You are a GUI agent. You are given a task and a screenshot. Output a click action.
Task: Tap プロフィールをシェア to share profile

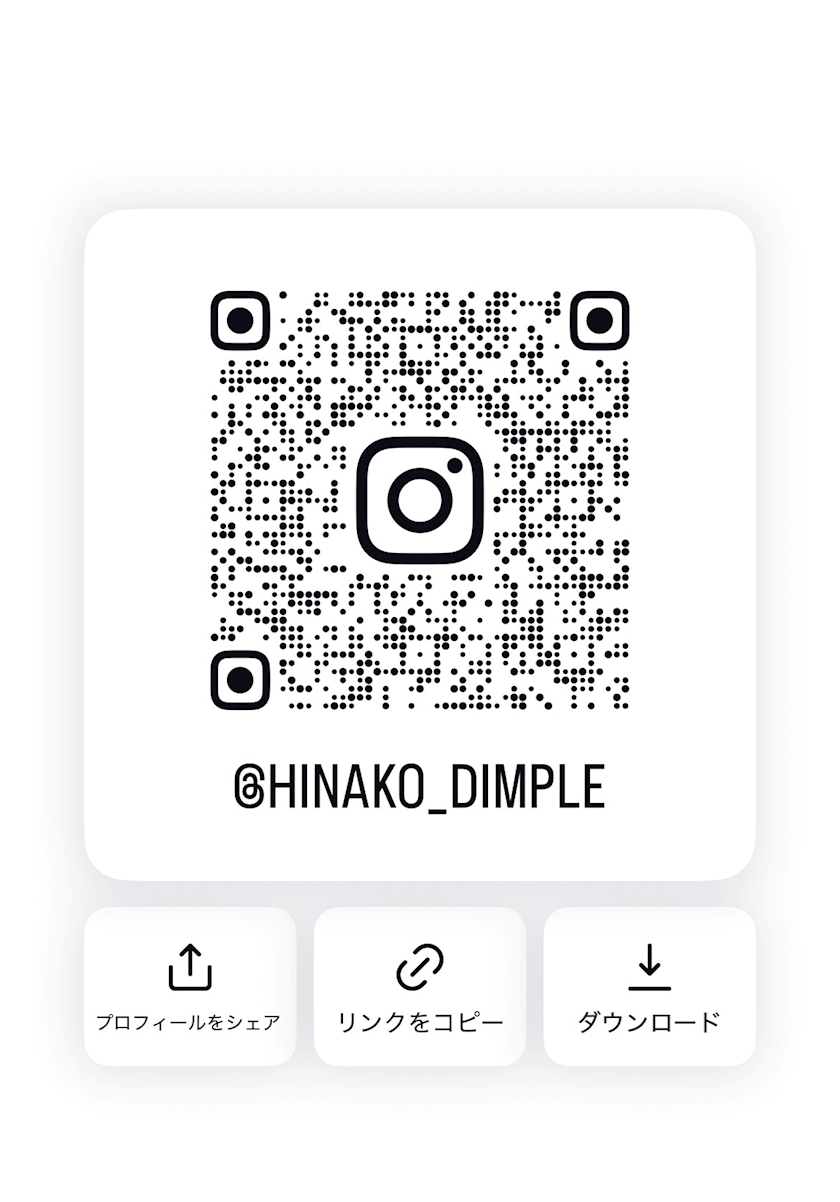pos(189,986)
